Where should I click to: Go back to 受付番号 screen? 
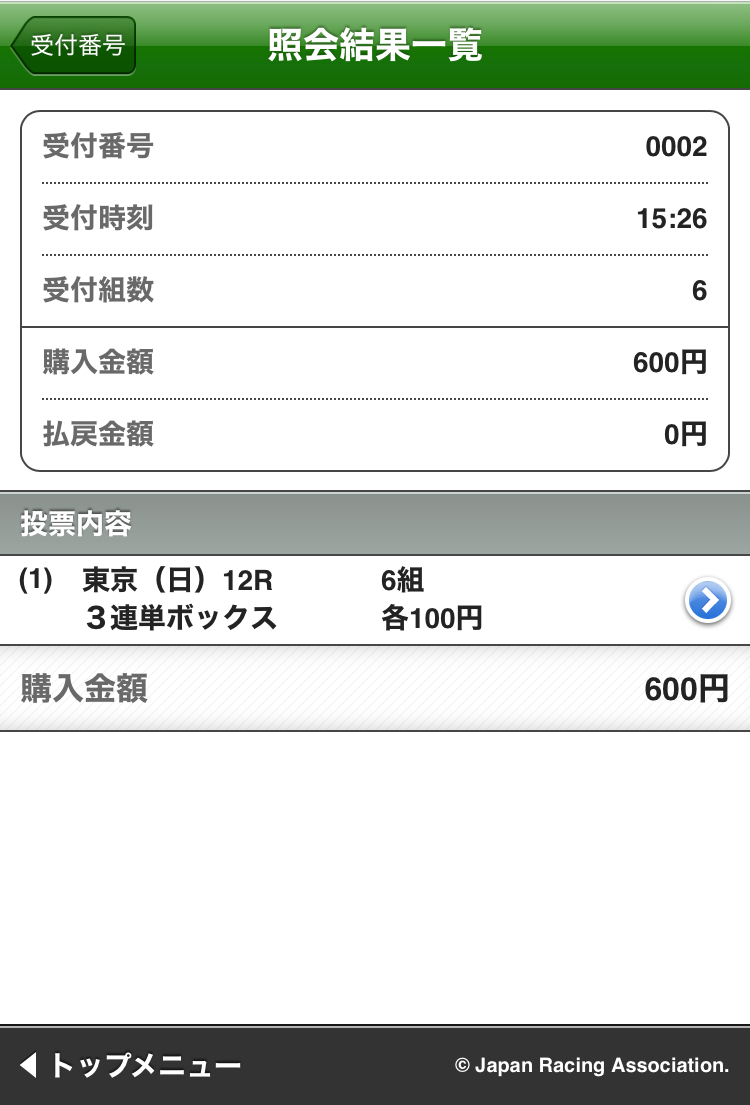74,46
